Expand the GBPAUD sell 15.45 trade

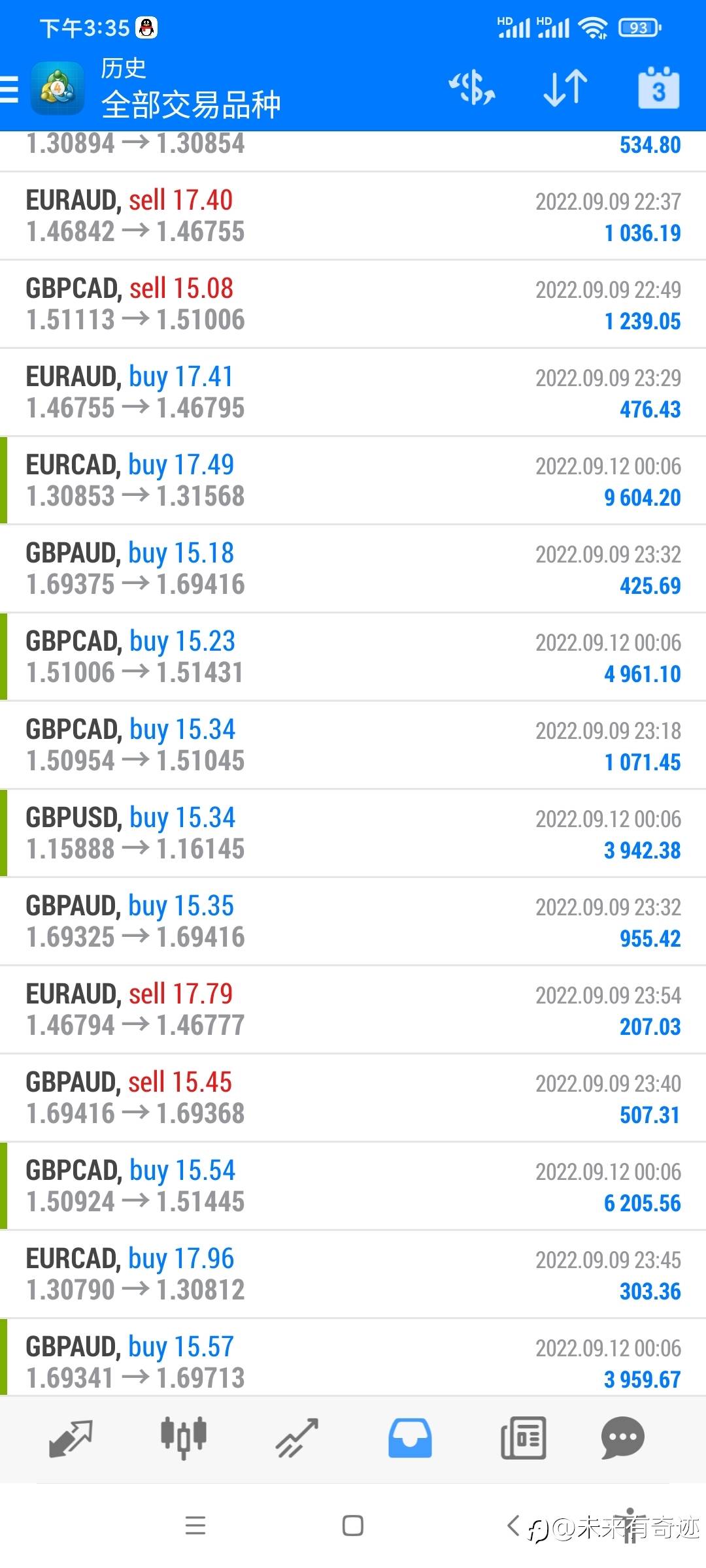coord(353,1098)
